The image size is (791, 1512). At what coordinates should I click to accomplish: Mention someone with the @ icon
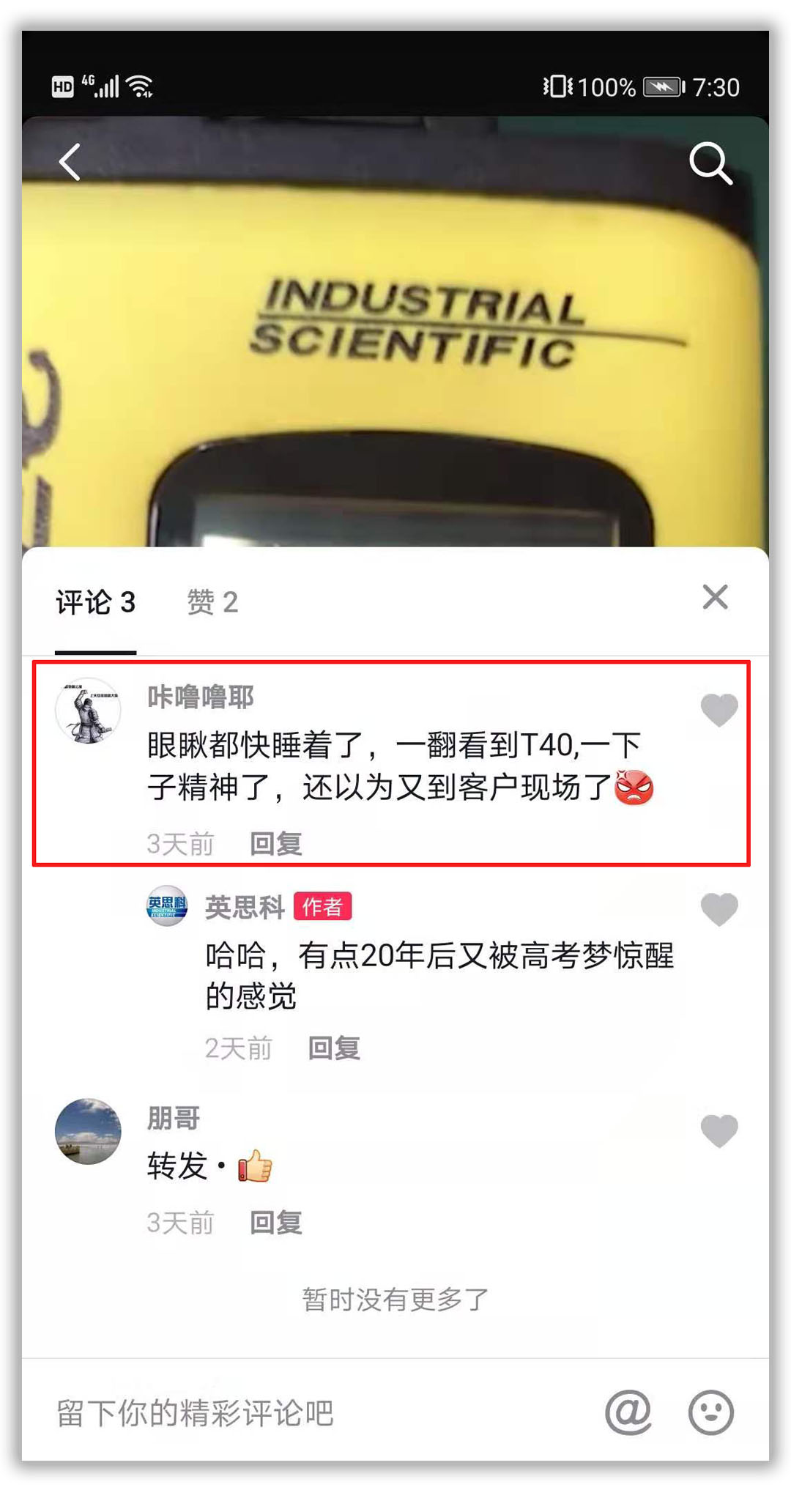pos(628,1412)
